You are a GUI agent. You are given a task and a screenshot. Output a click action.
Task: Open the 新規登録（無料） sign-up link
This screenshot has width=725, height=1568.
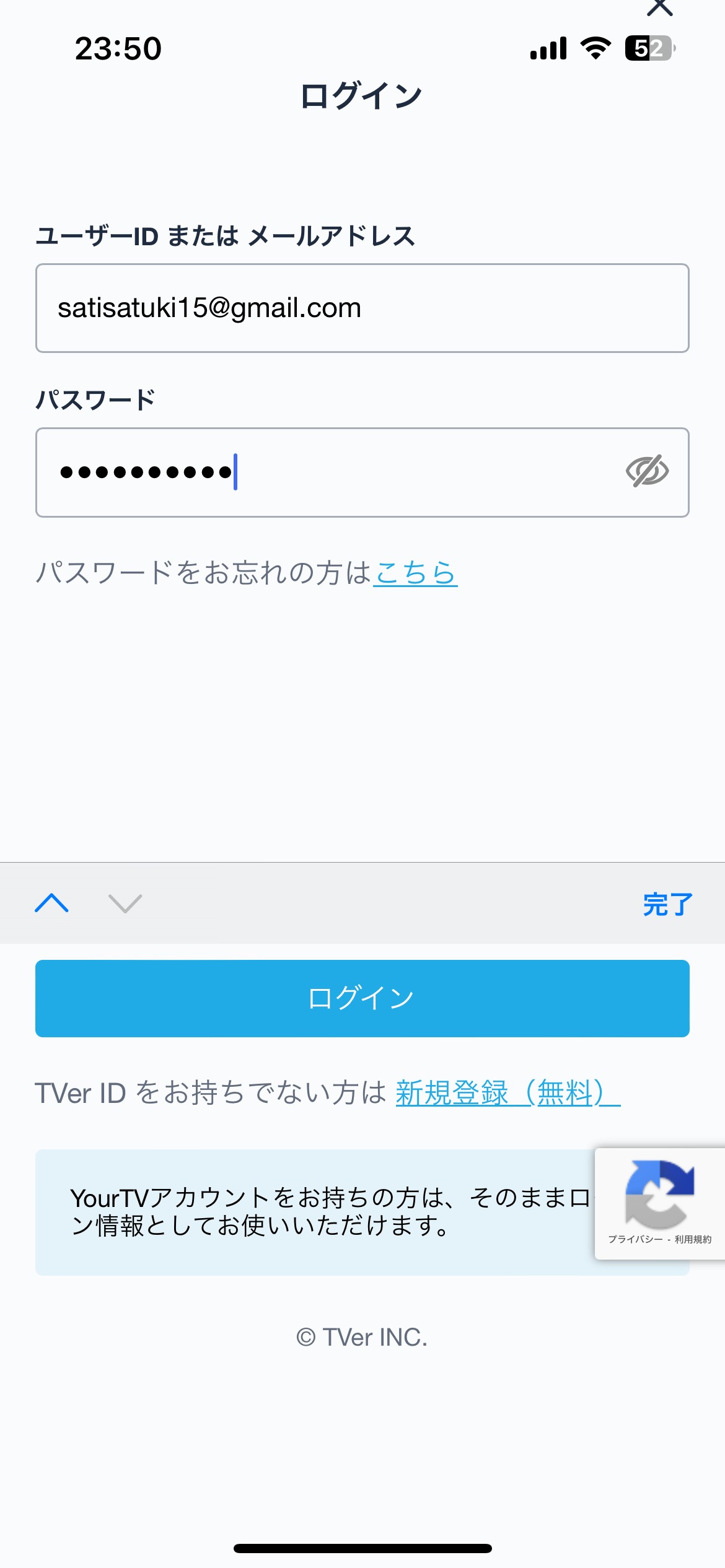pyautogui.click(x=507, y=1092)
